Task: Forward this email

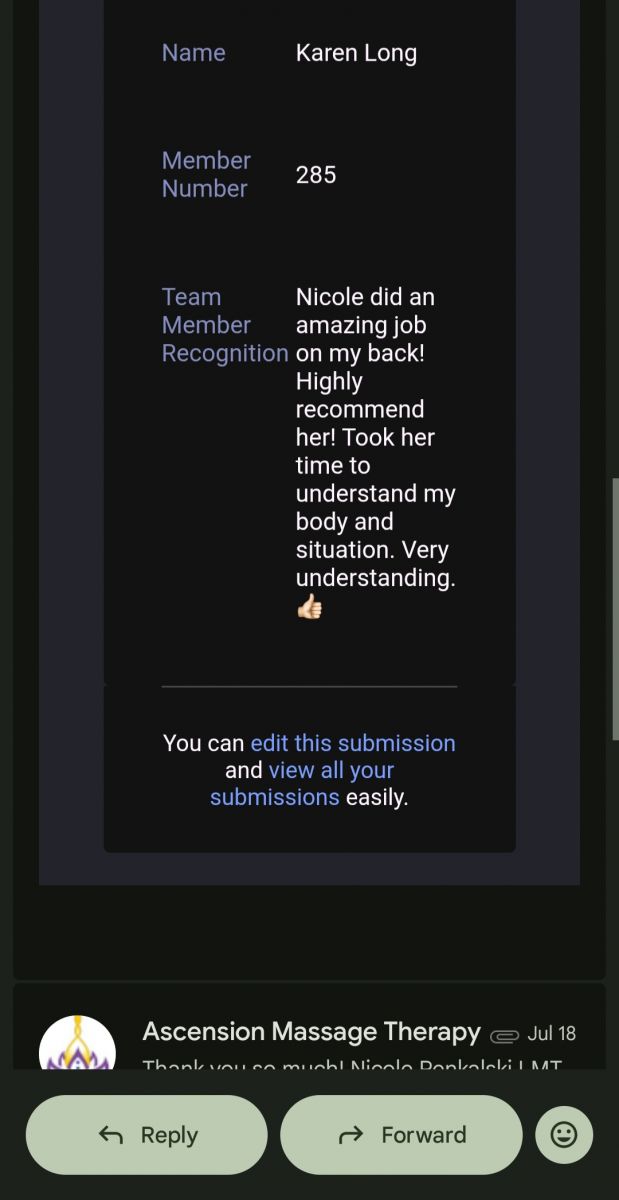Action: click(x=401, y=1134)
